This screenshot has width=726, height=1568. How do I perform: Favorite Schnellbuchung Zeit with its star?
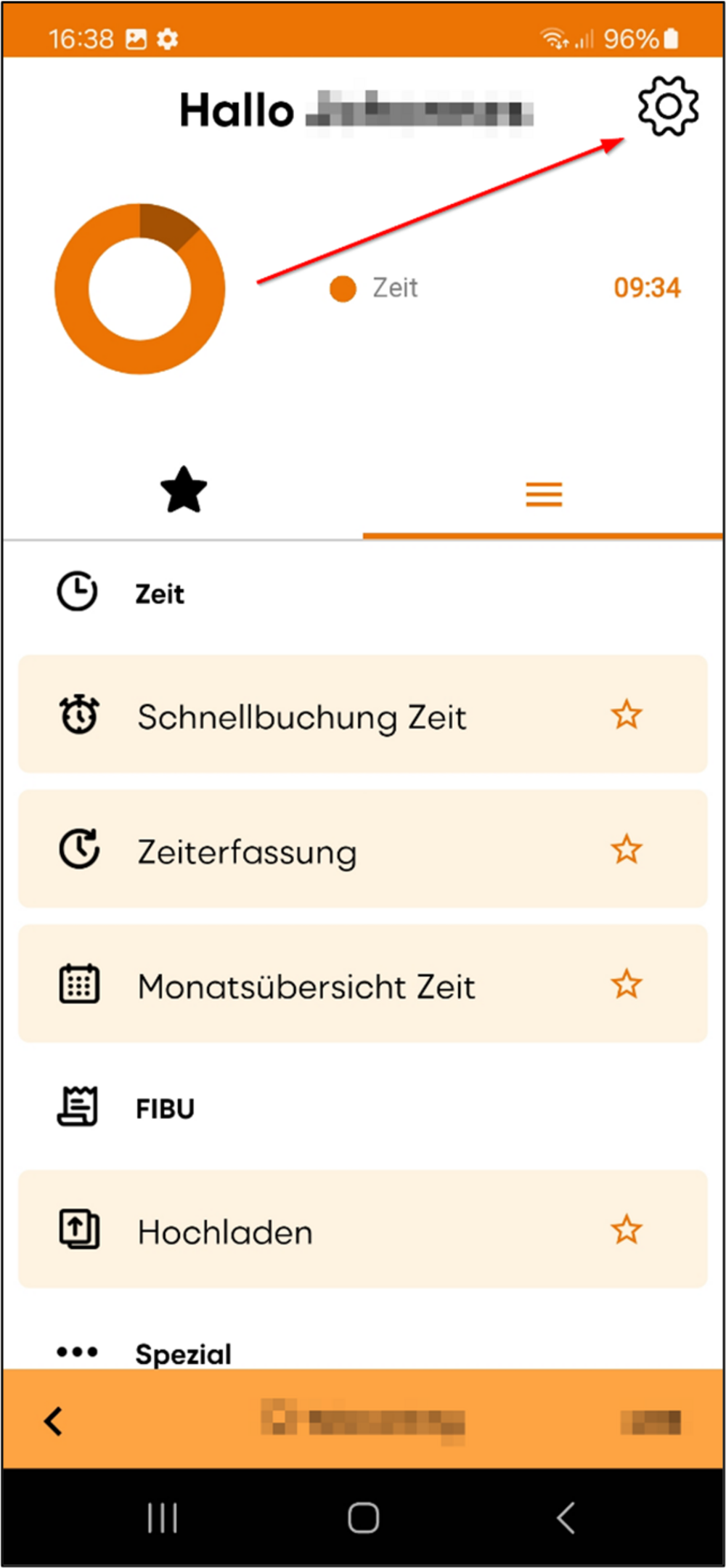coord(627,715)
